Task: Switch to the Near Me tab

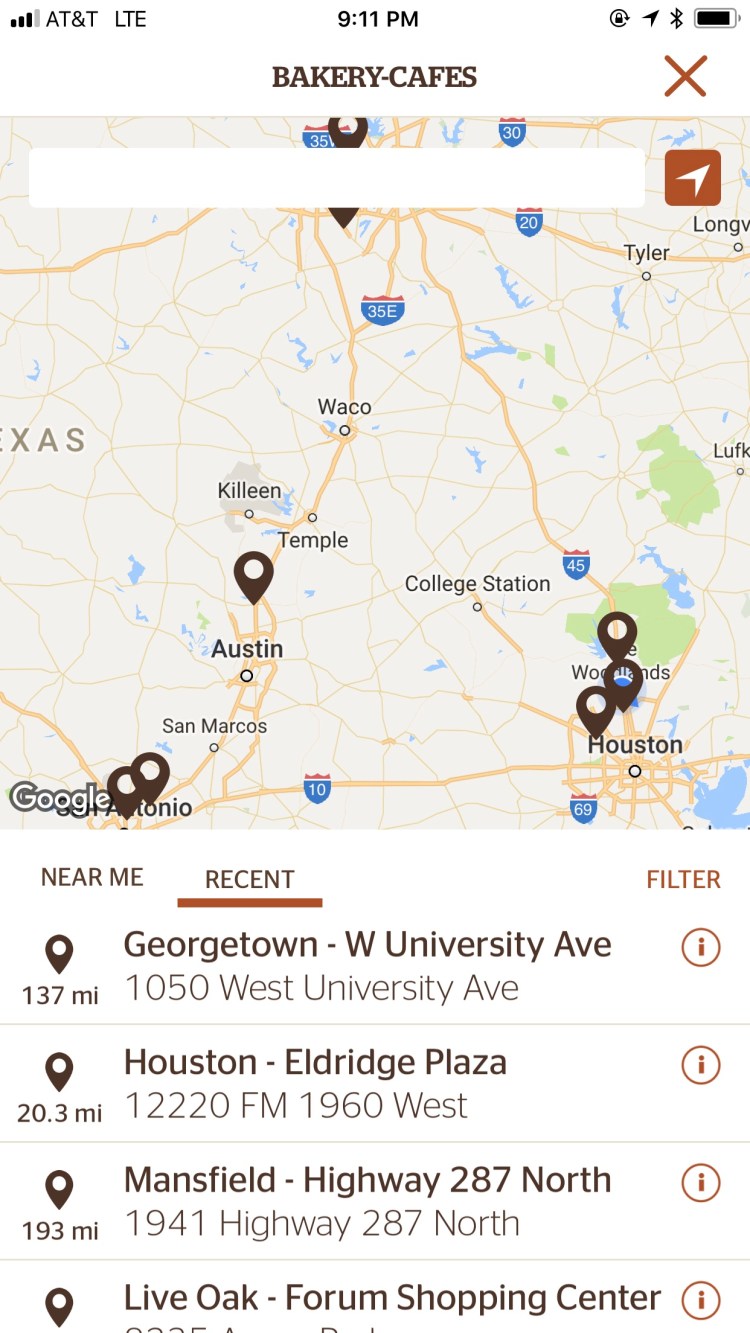Action: 92,878
